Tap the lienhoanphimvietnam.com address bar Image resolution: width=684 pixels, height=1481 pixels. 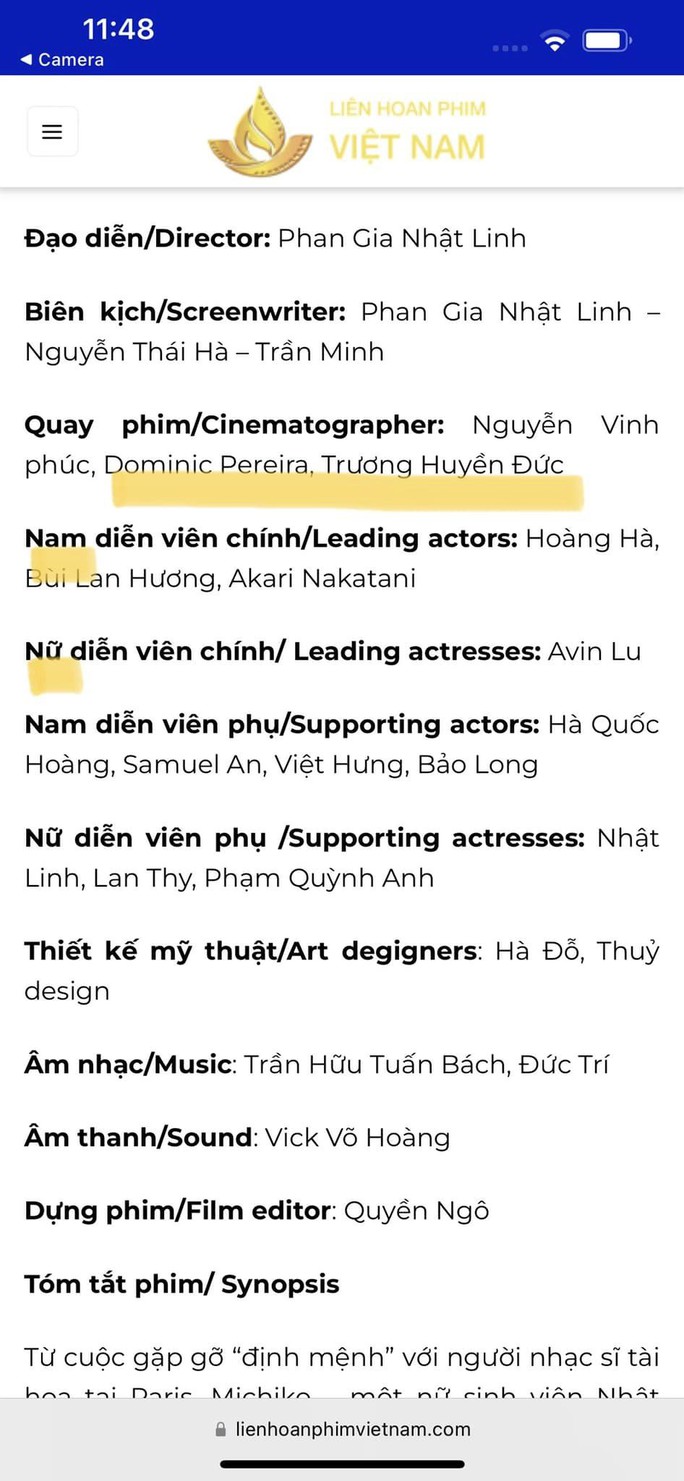tap(342, 1429)
